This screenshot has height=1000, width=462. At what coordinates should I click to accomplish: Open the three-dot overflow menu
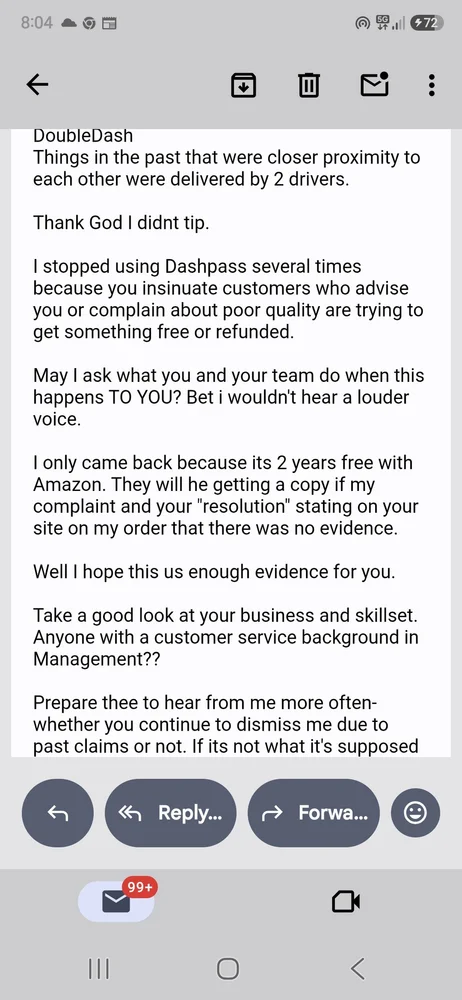coord(432,85)
